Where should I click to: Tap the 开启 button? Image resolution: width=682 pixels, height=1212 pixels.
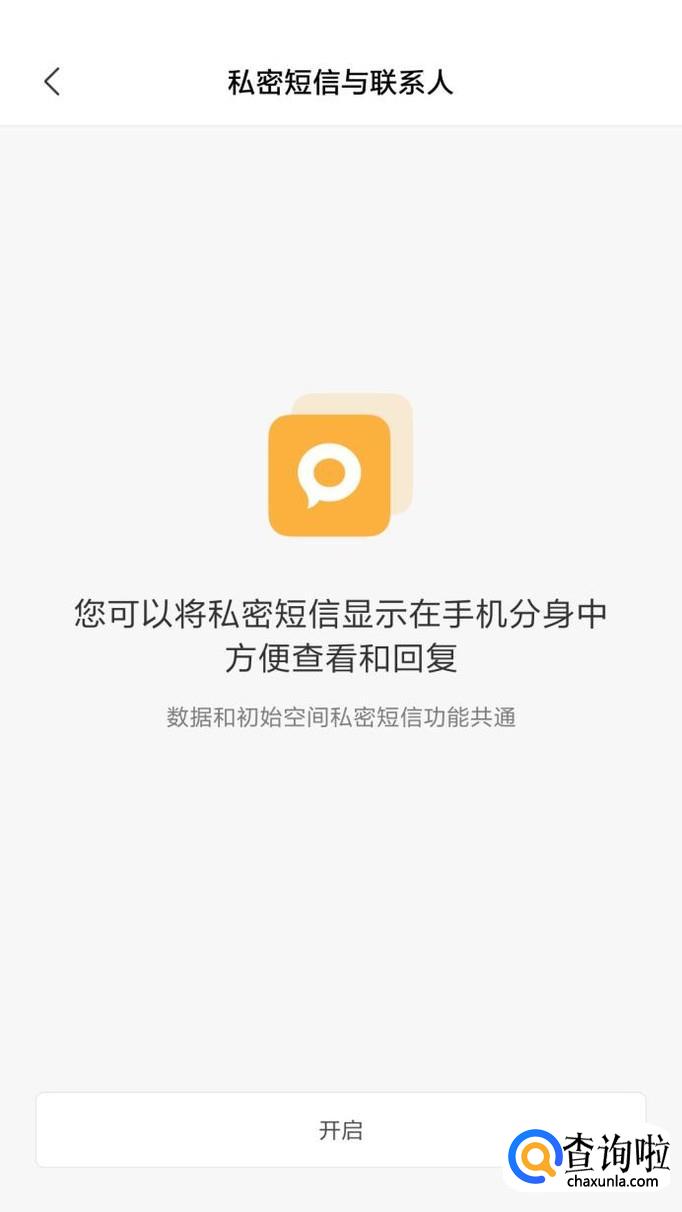341,1130
